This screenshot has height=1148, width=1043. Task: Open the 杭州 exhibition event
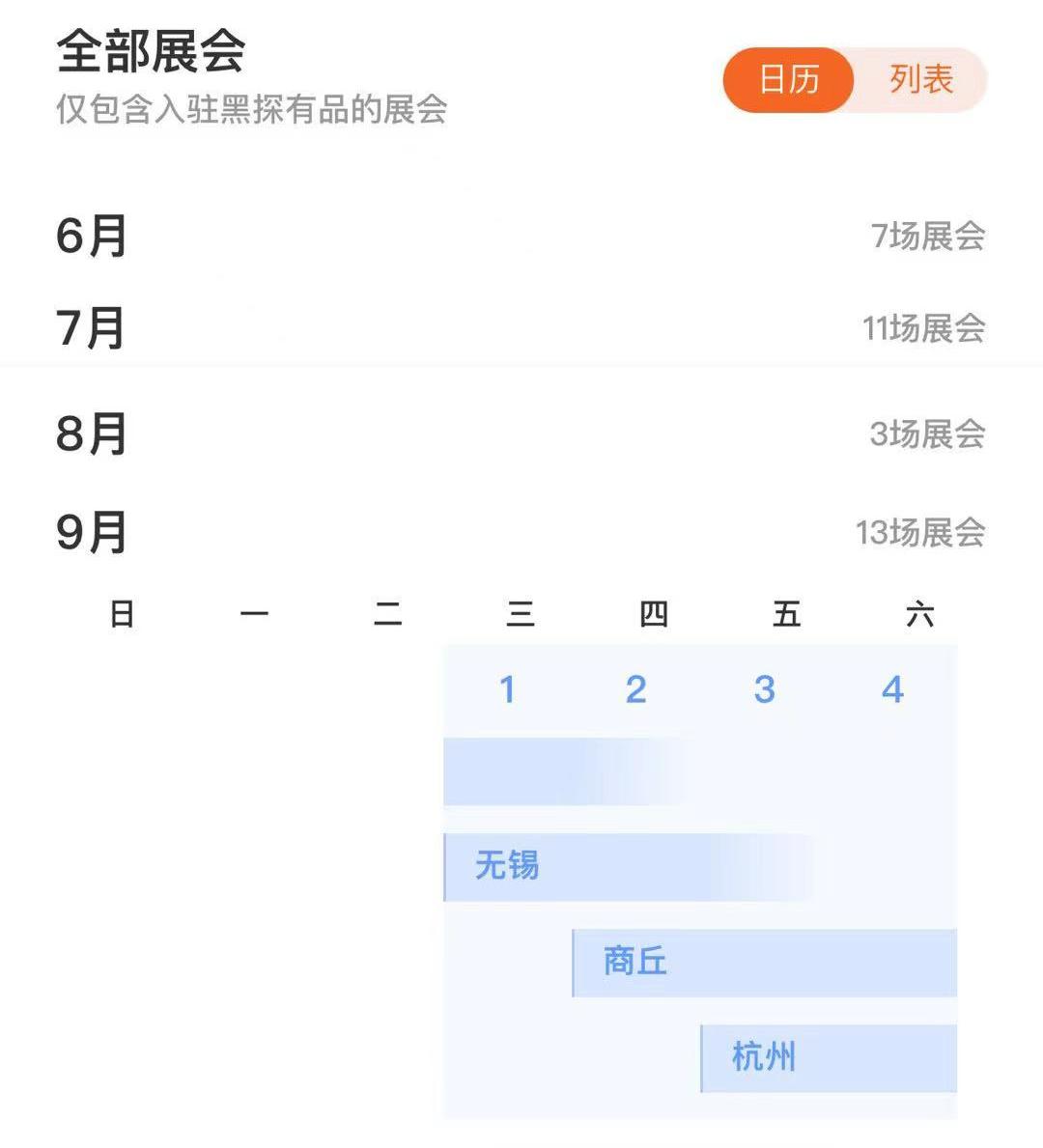click(828, 1058)
